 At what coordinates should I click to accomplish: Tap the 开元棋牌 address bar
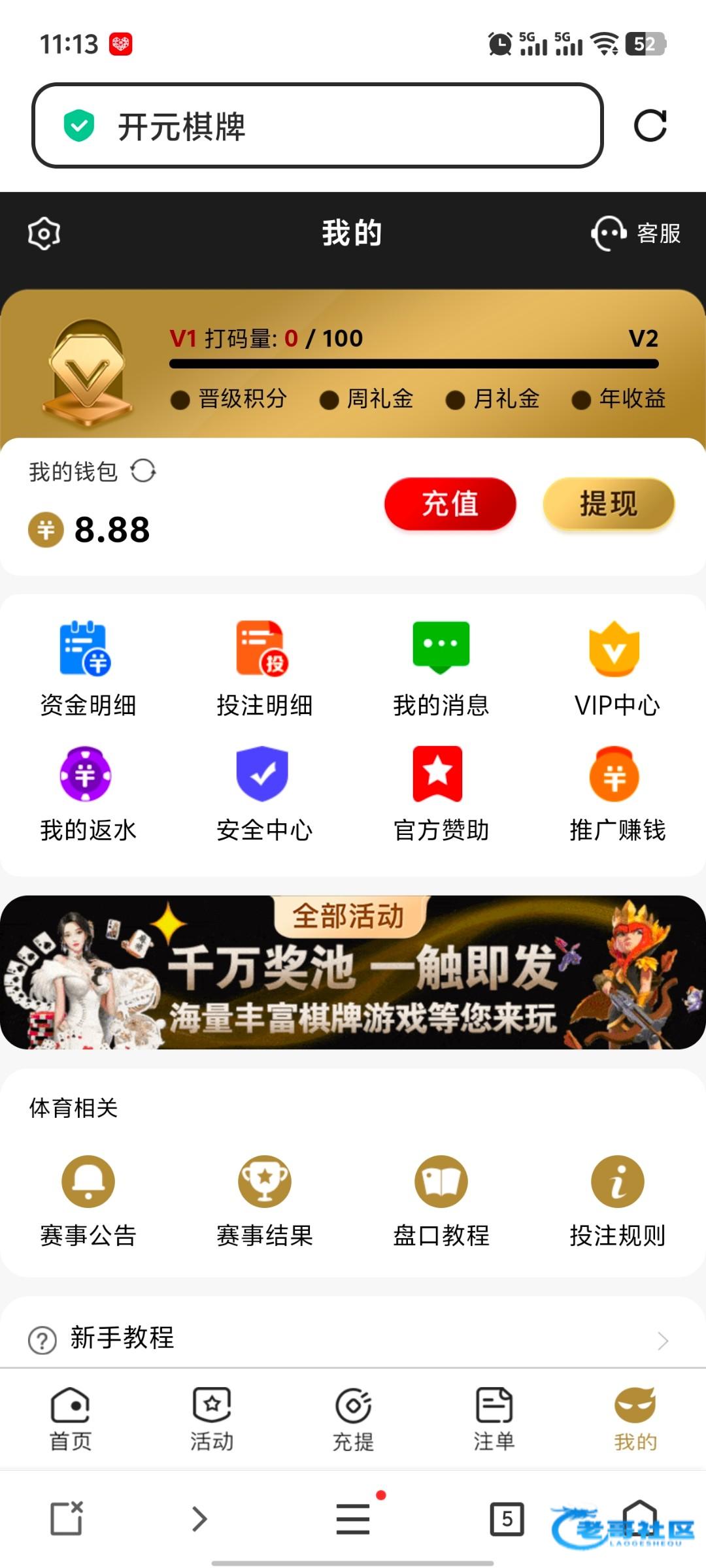pyautogui.click(x=317, y=125)
